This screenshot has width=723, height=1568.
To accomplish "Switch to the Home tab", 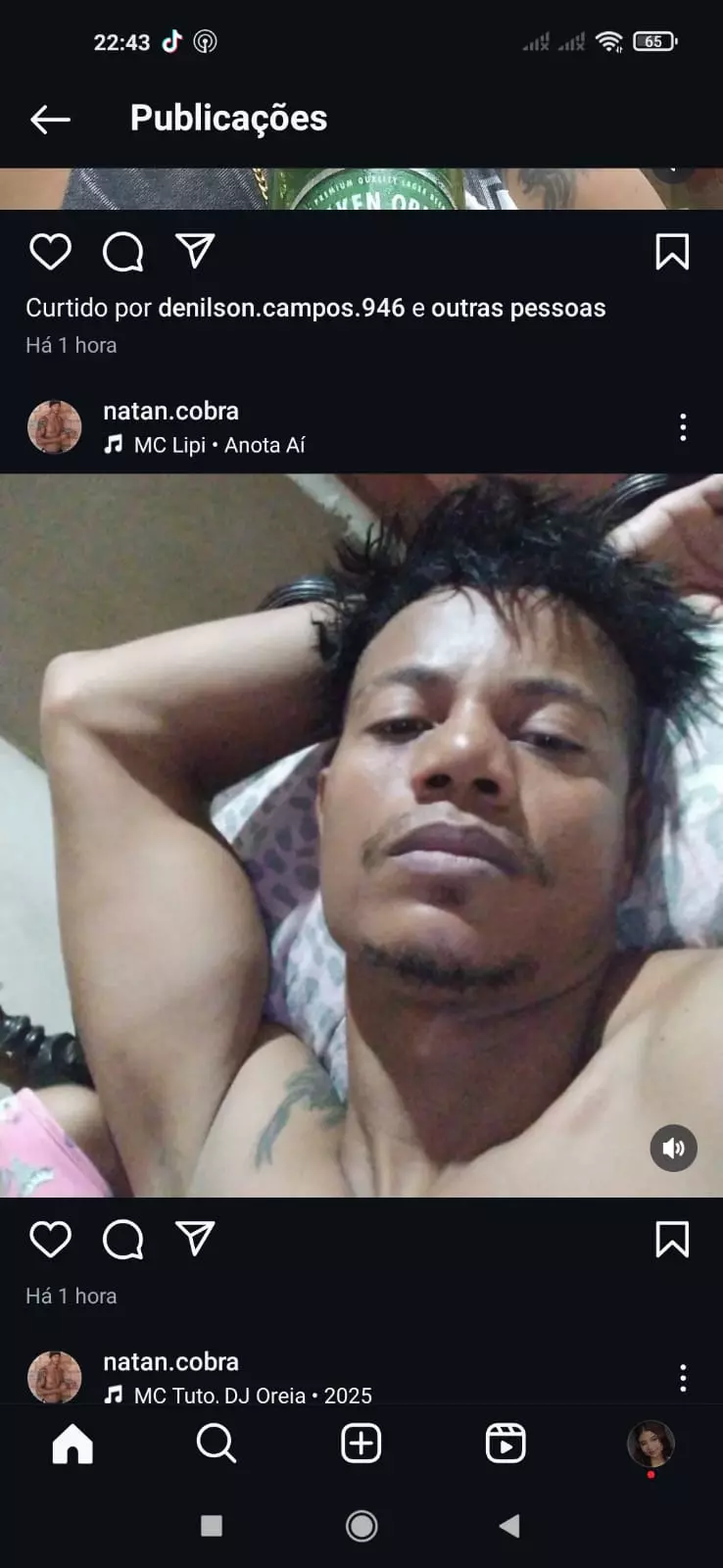I will (x=72, y=1444).
